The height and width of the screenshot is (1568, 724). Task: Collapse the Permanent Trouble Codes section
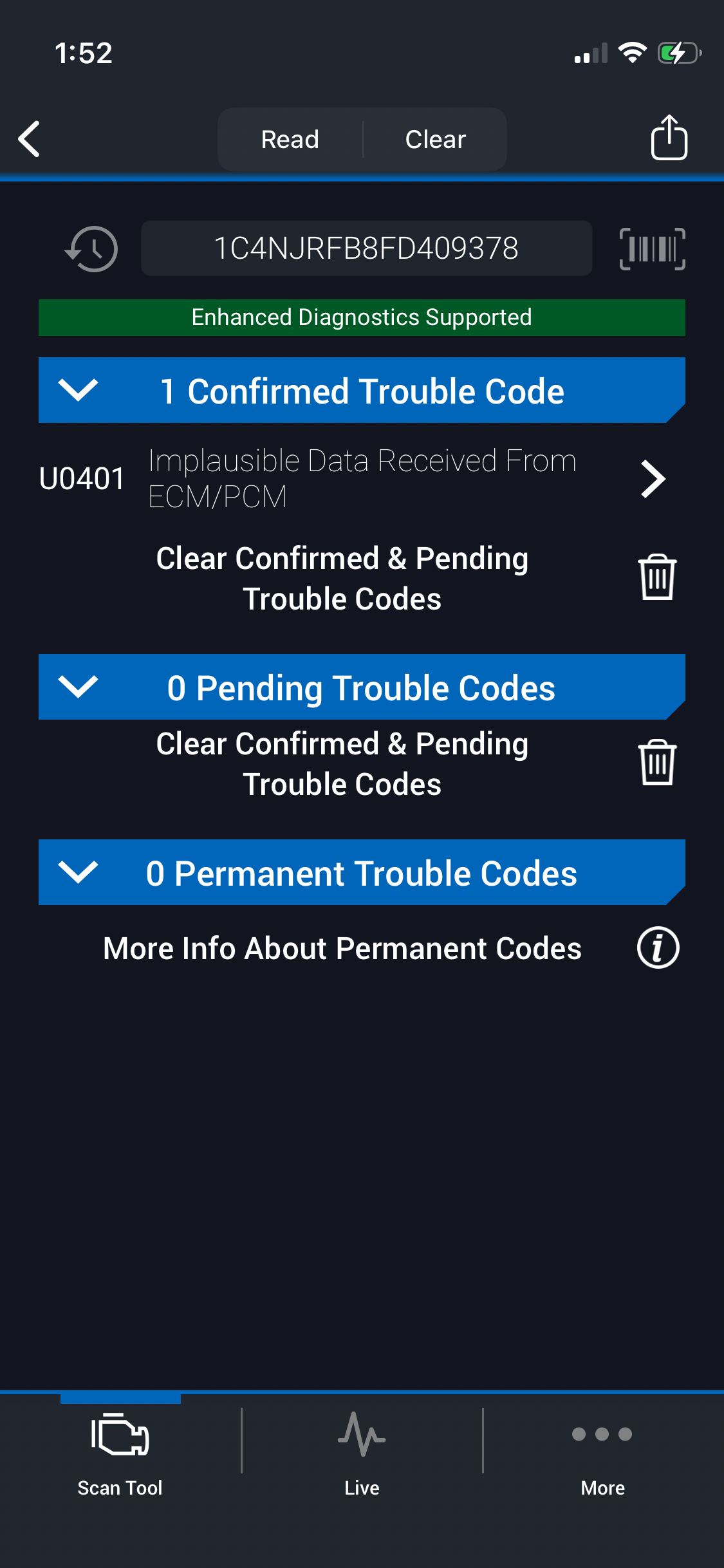pyautogui.click(x=78, y=872)
